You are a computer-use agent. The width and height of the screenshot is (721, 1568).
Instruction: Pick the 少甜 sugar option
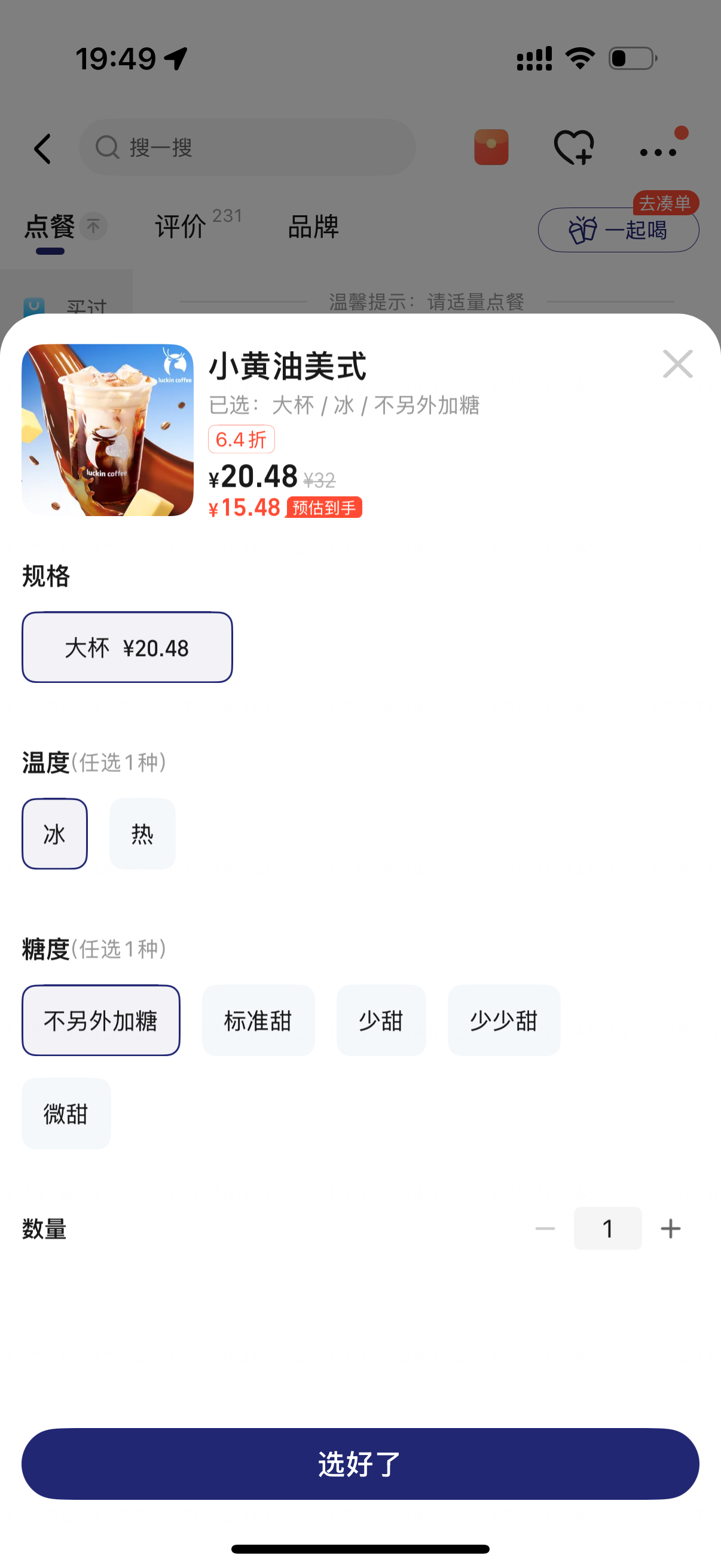[381, 1020]
